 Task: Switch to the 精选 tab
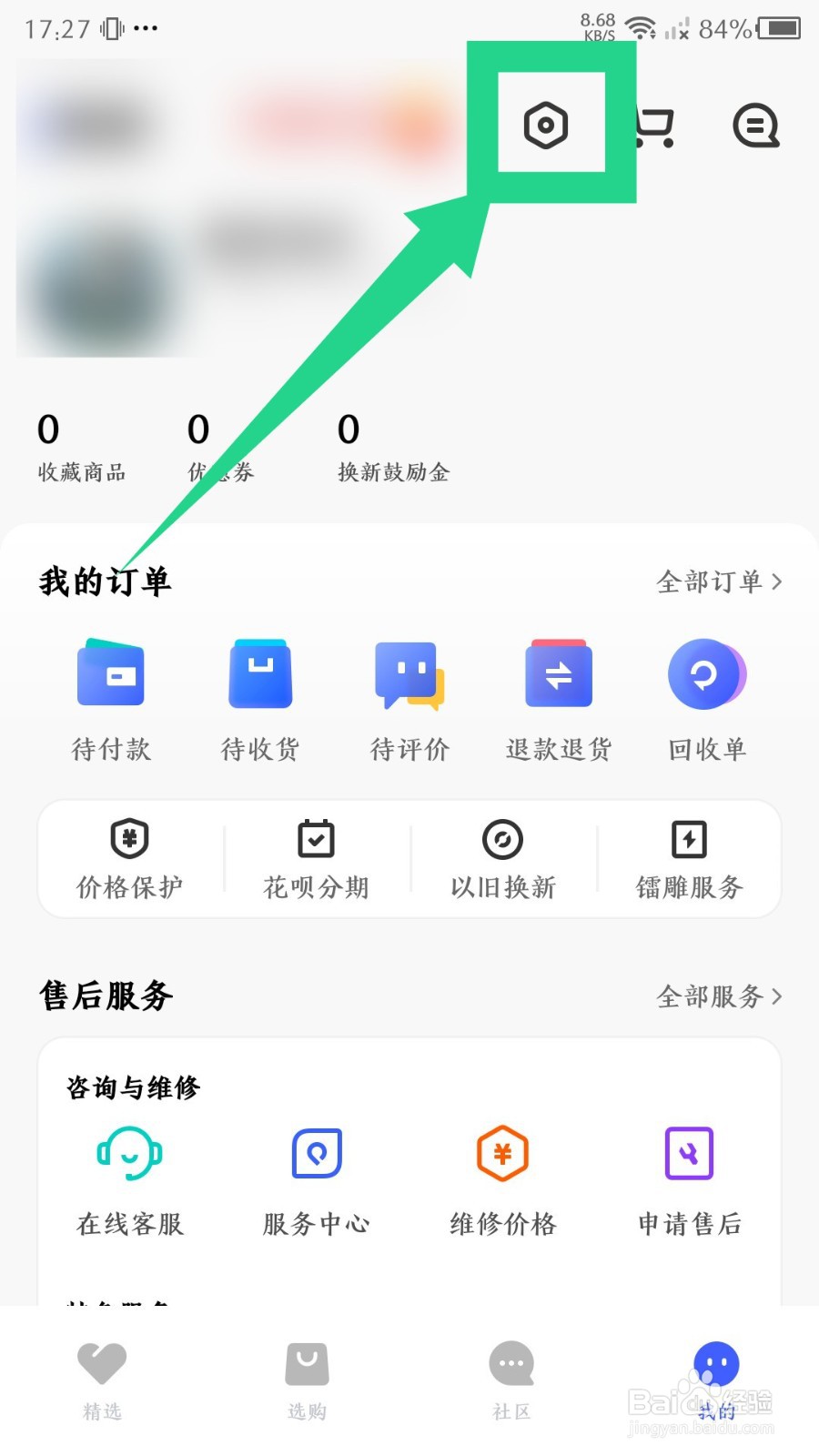102,1379
